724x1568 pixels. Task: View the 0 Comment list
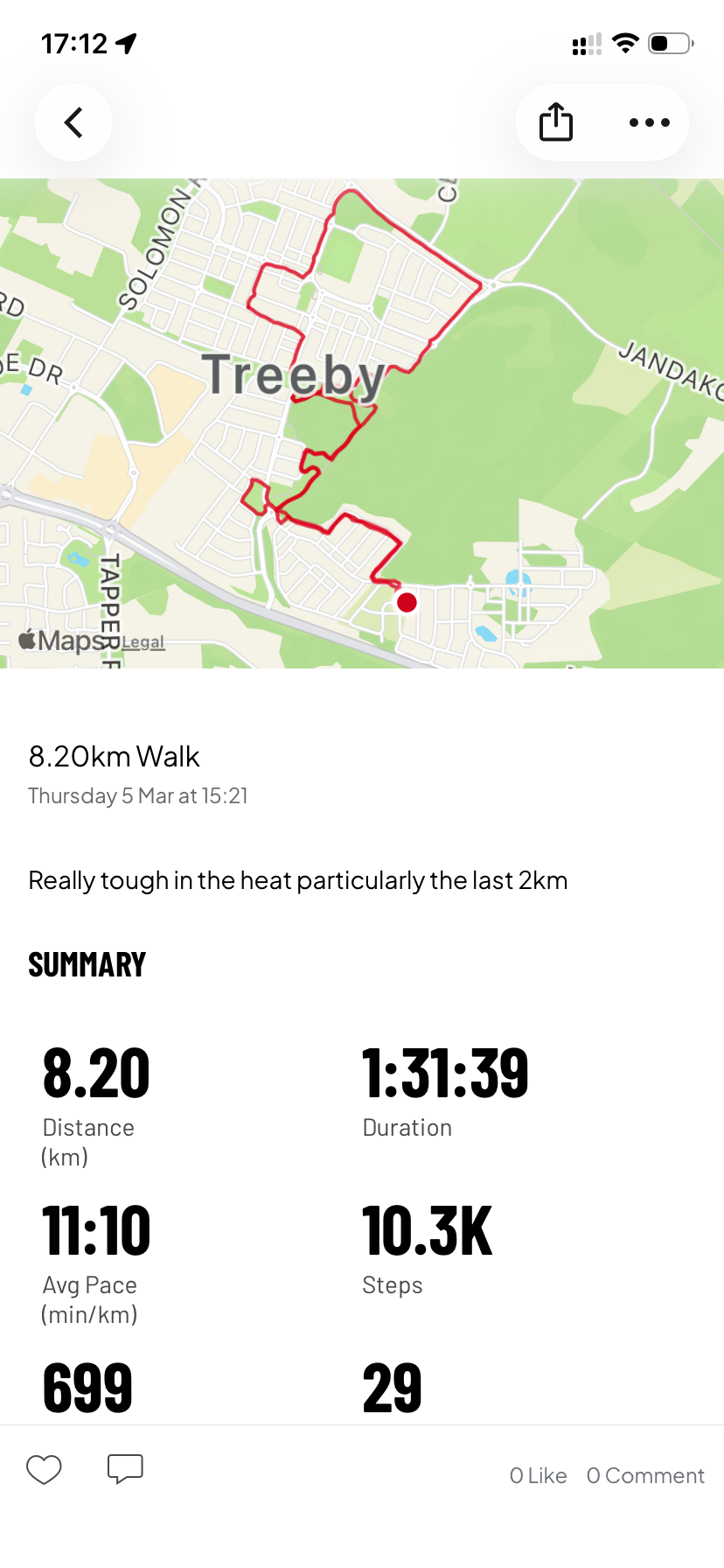point(645,1475)
